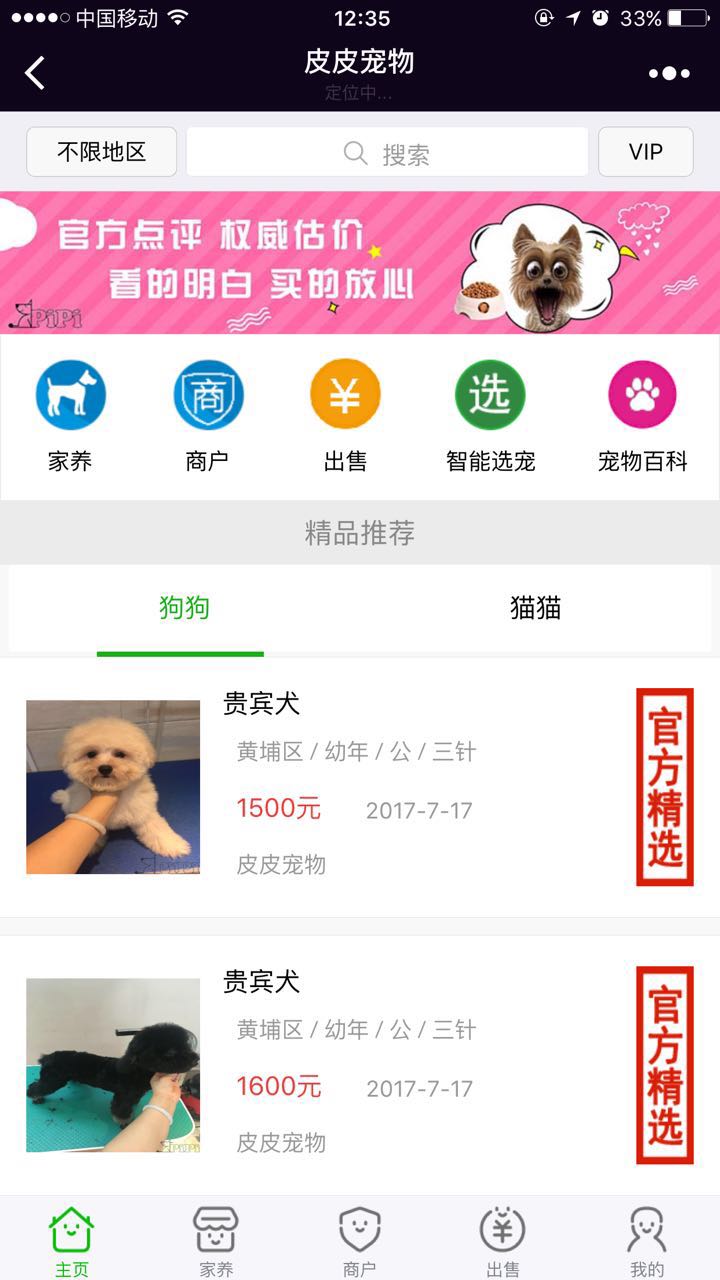The height and width of the screenshot is (1280, 720).
Task: Go to 主页 in the bottom bar
Action: pos(72,1241)
